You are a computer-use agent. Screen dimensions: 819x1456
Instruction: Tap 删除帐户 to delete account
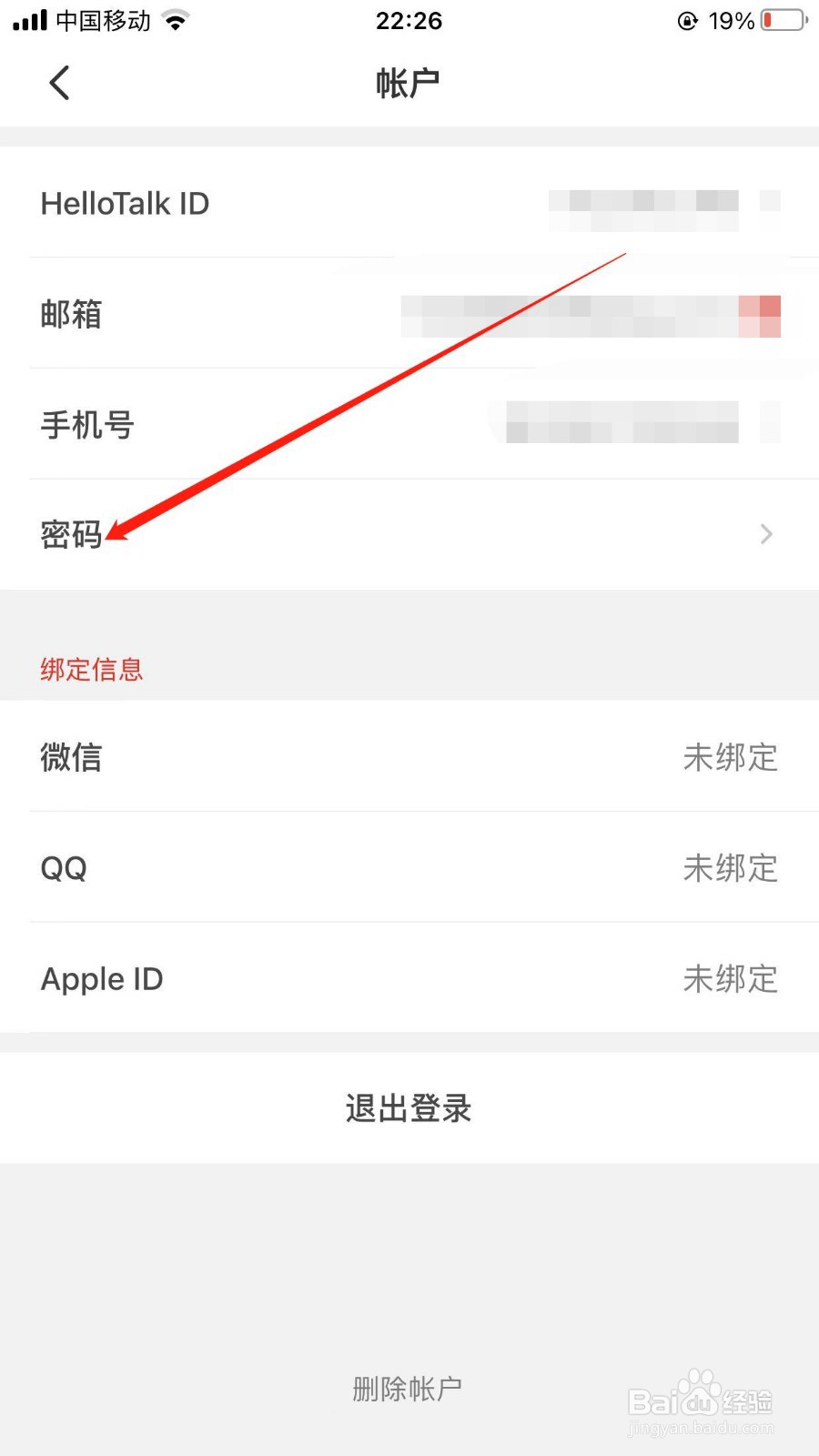point(406,1387)
